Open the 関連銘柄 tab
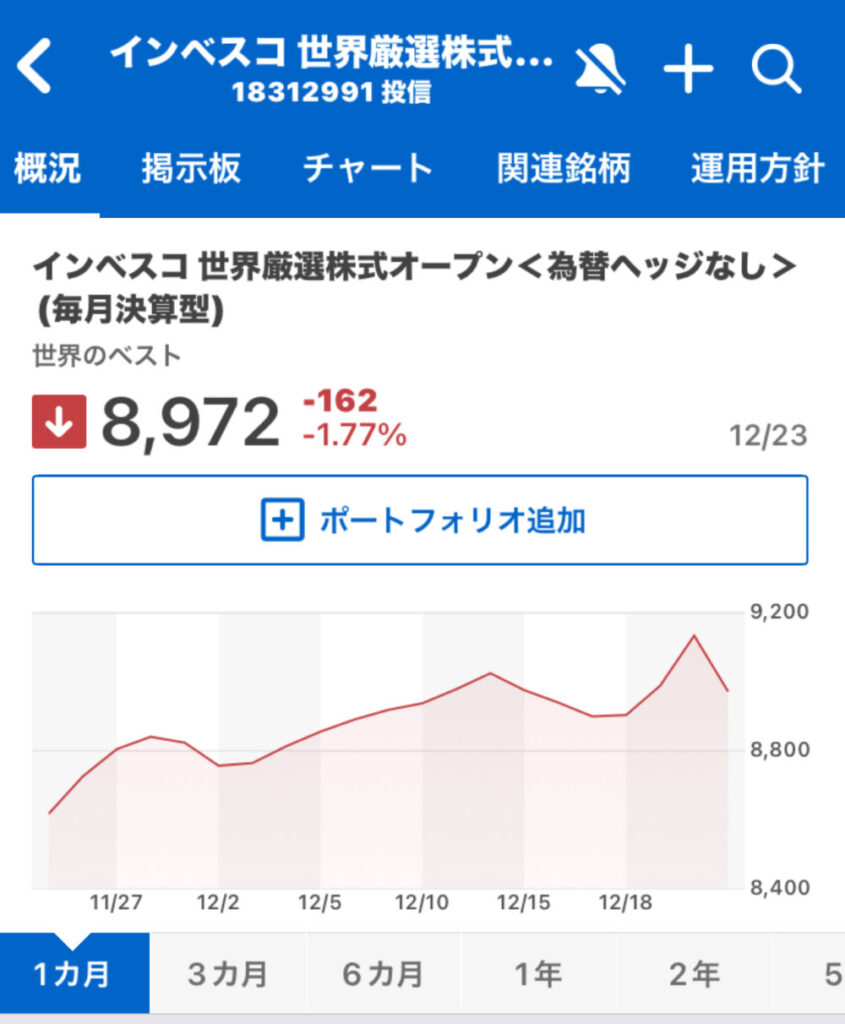845x1024 pixels. [x=564, y=169]
